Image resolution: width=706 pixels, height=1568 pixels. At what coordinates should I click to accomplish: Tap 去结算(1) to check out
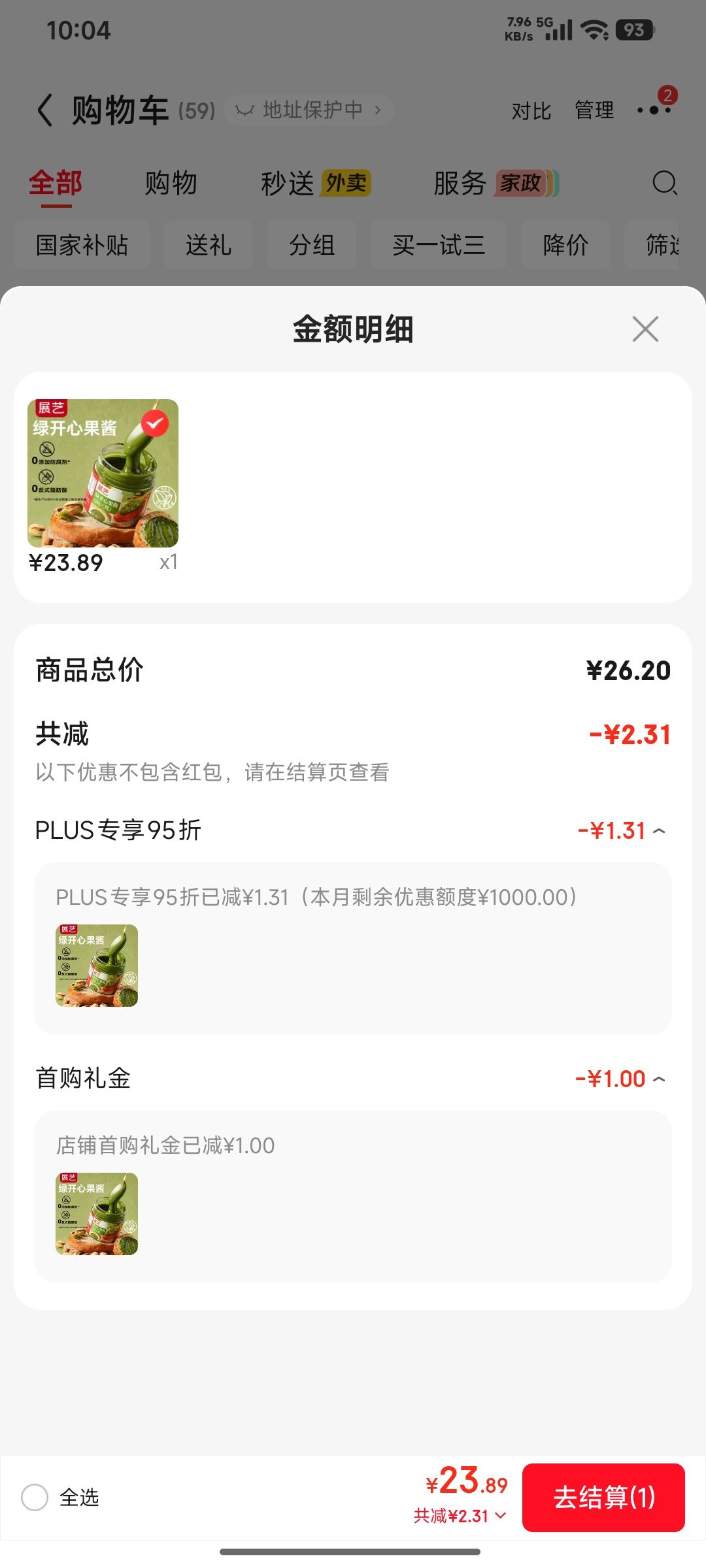(603, 1497)
